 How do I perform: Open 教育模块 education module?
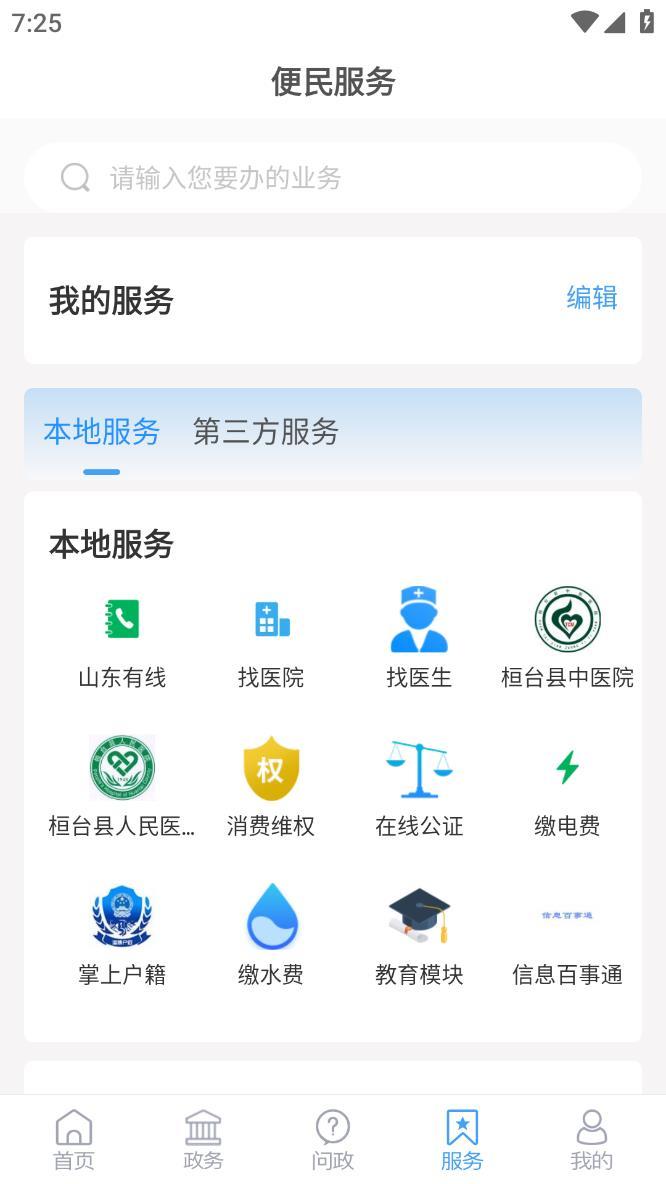click(419, 934)
